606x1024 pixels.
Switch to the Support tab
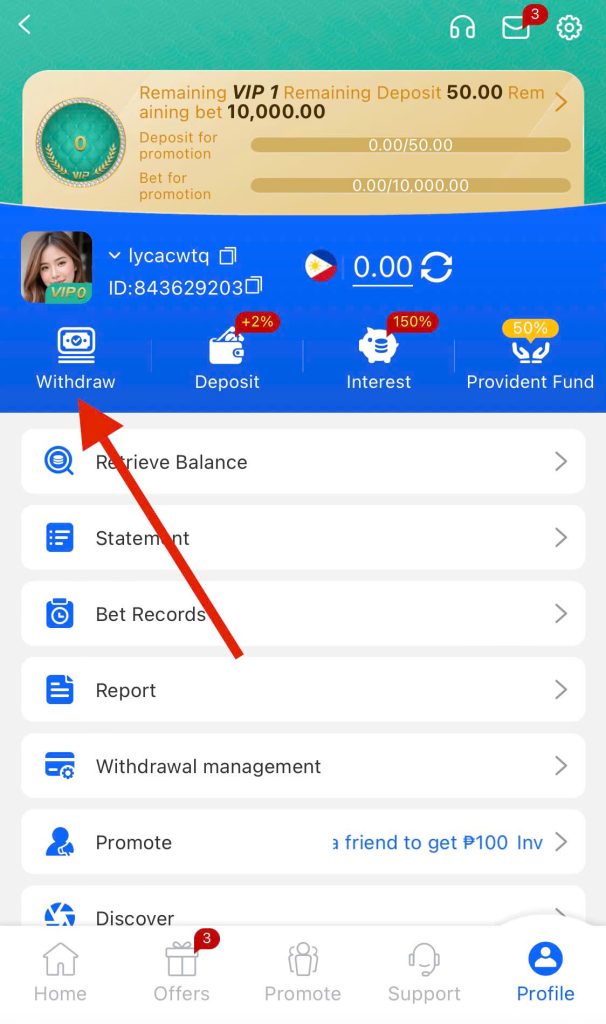click(424, 972)
